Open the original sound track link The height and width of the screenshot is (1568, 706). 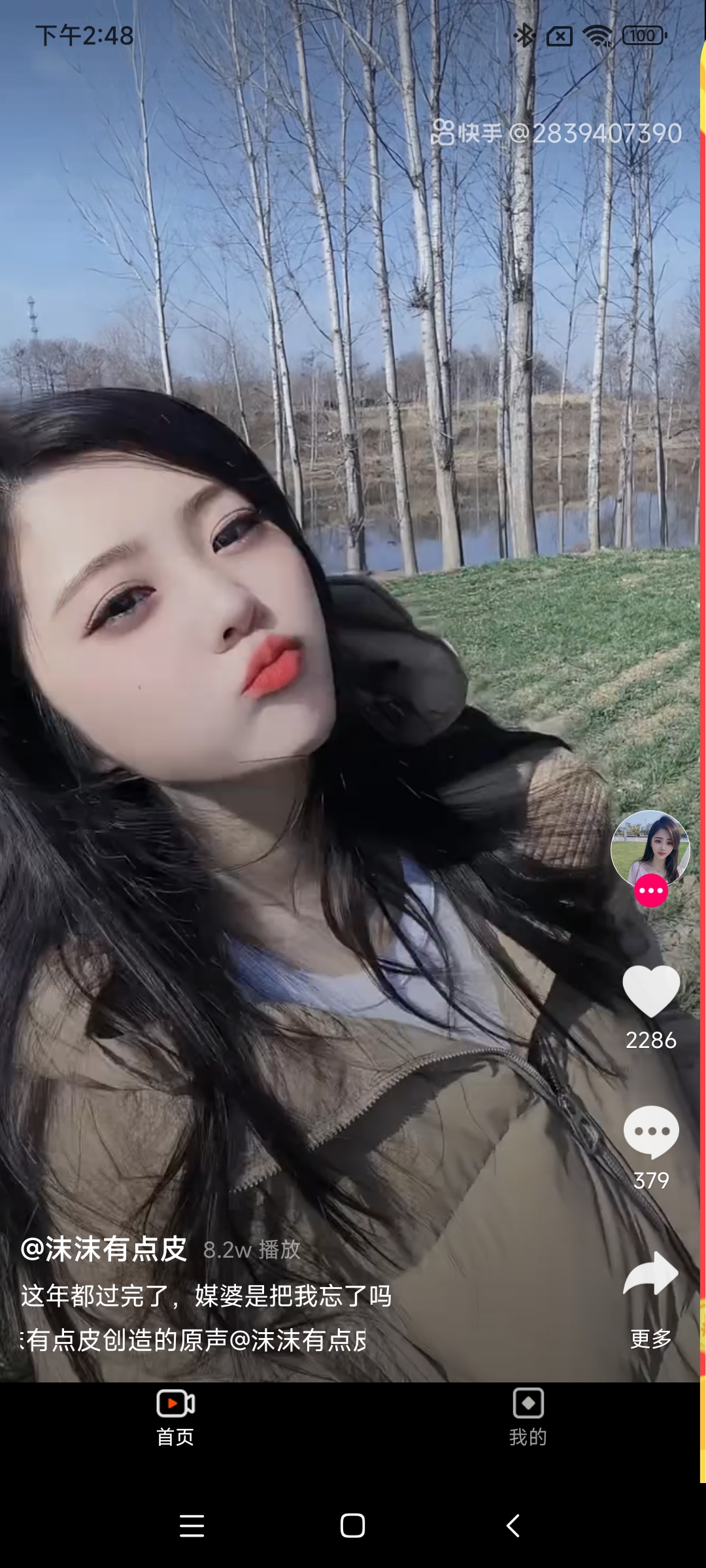pyautogui.click(x=193, y=1340)
